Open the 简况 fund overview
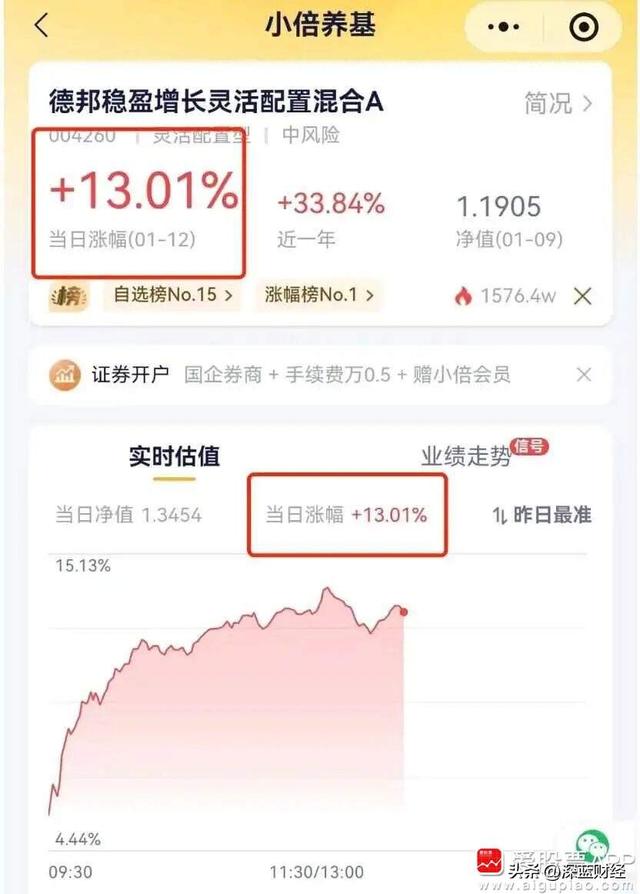Image resolution: width=640 pixels, height=894 pixels. [558, 102]
